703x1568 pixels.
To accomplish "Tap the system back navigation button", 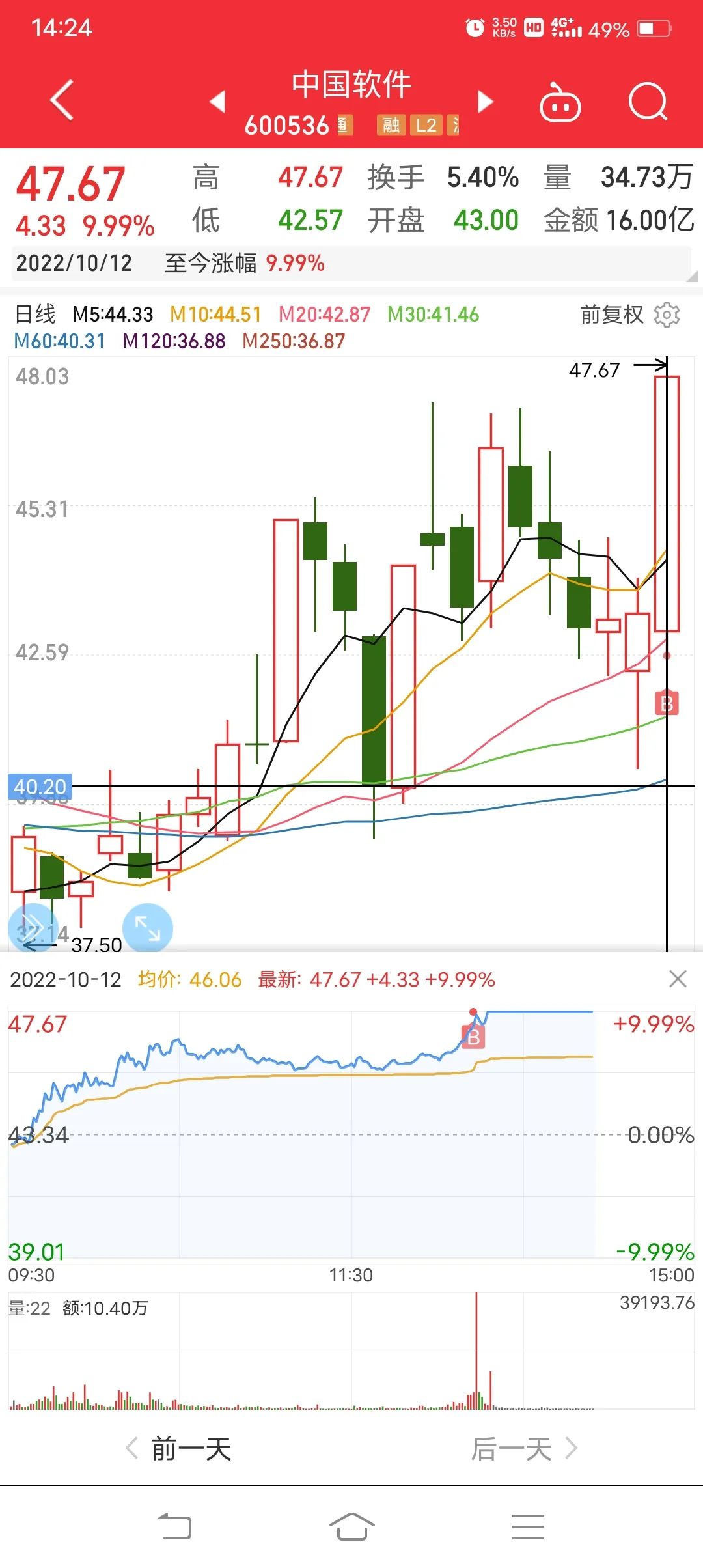I will 175,1526.
